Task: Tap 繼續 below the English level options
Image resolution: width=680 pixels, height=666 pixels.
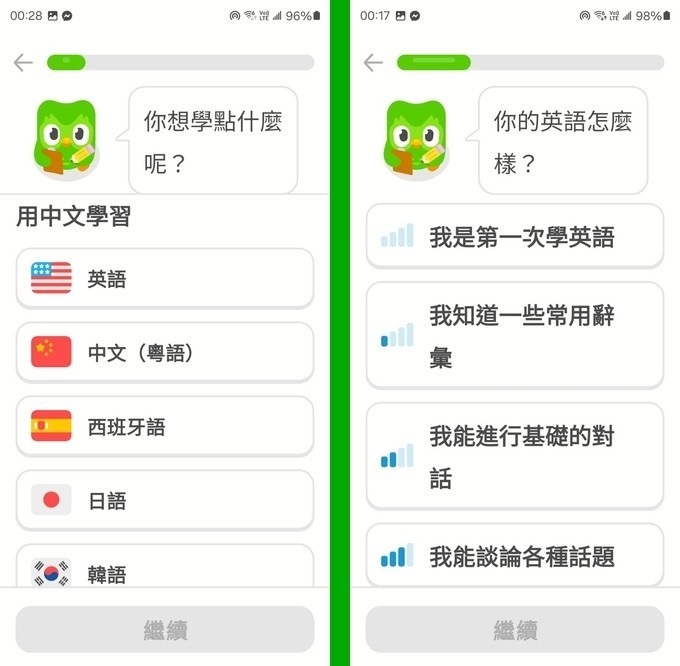Action: pos(514,630)
